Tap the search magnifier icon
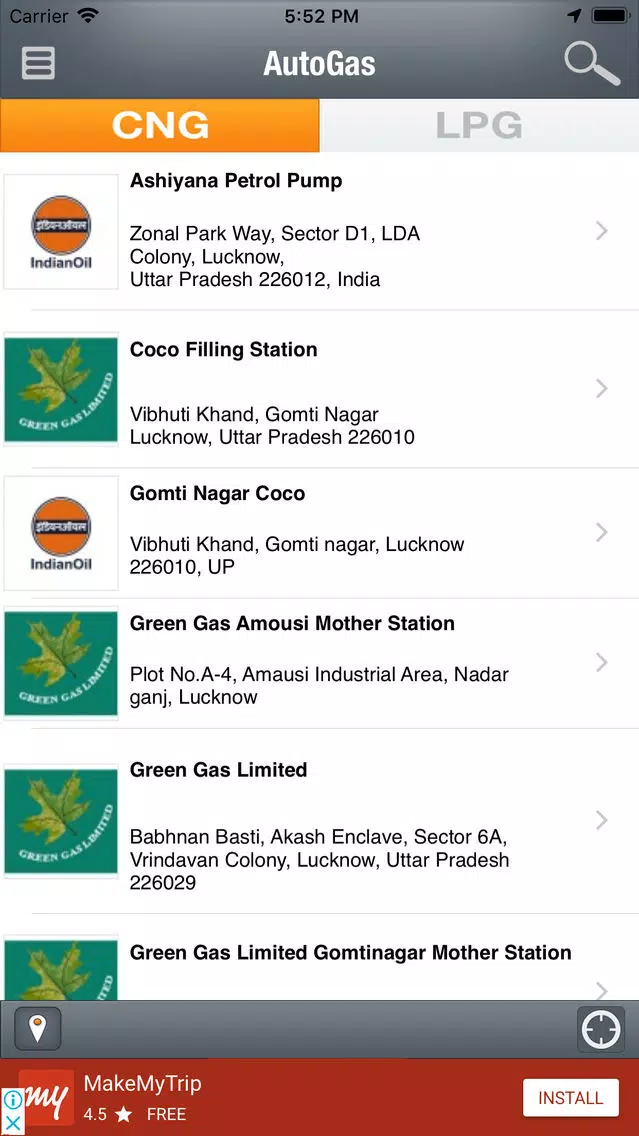This screenshot has width=639, height=1136. click(x=592, y=64)
